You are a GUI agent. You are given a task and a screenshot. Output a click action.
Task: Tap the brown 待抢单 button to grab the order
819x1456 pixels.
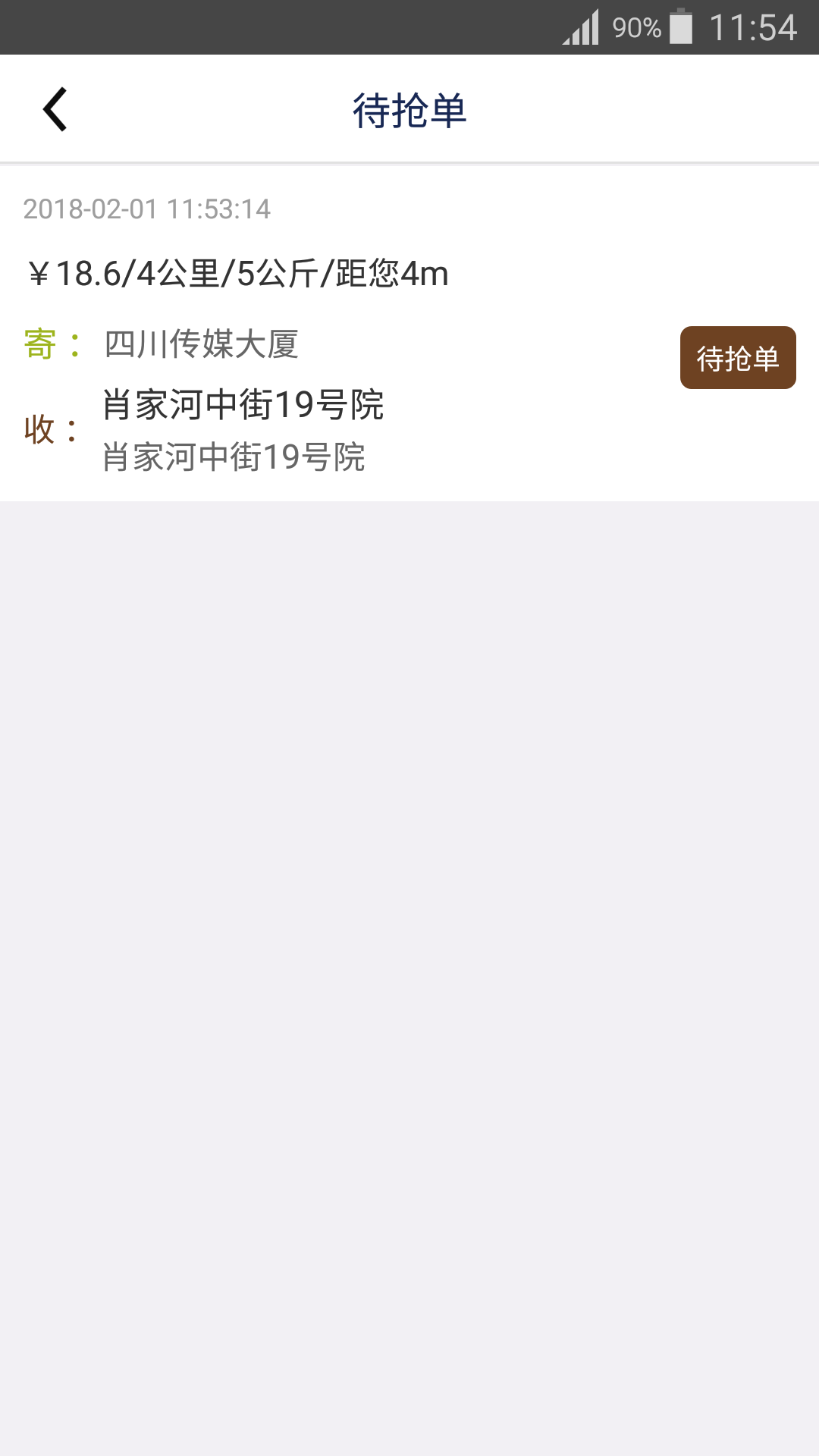coord(737,358)
